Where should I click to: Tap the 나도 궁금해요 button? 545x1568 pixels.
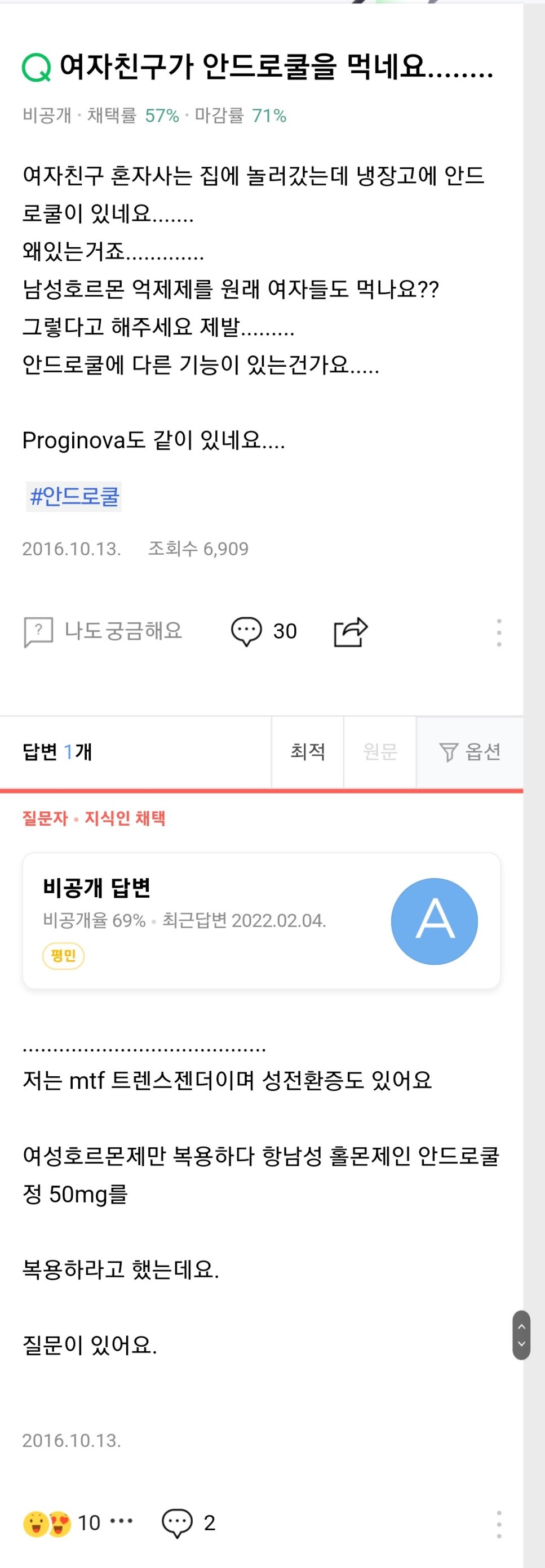tap(104, 631)
